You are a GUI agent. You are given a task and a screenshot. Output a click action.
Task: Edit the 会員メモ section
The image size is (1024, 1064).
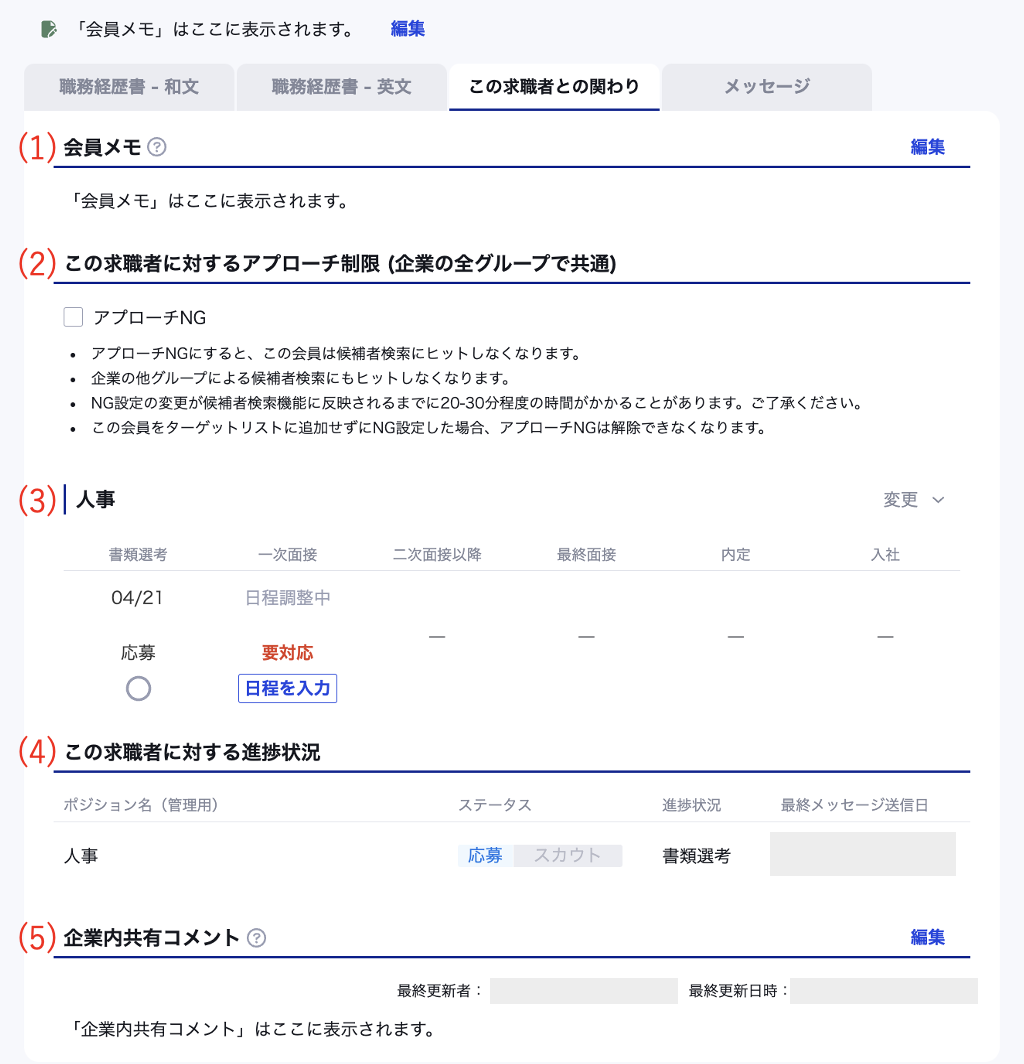[927, 147]
